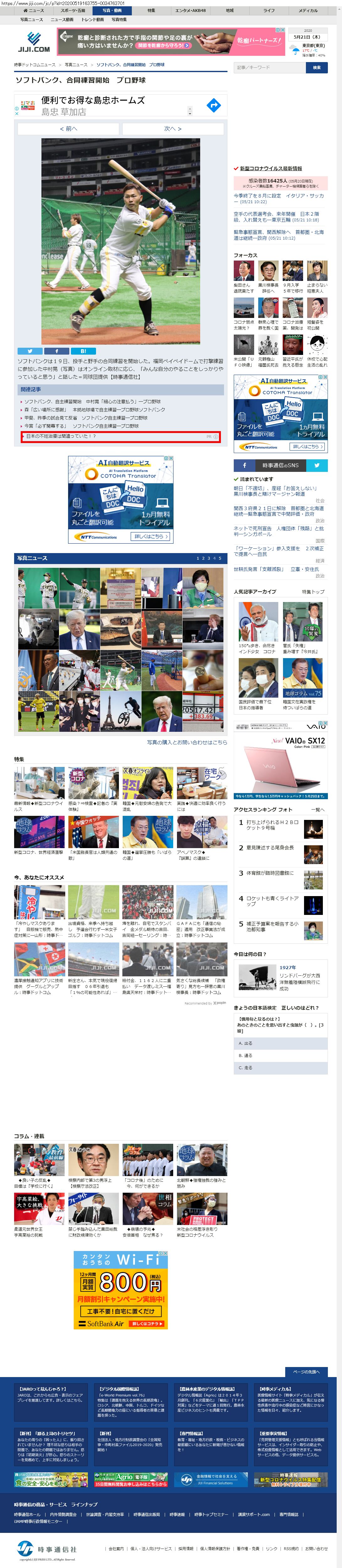Open 新型コロナウイルス最新情報 link
The image size is (342, 1568).
[x=271, y=169]
